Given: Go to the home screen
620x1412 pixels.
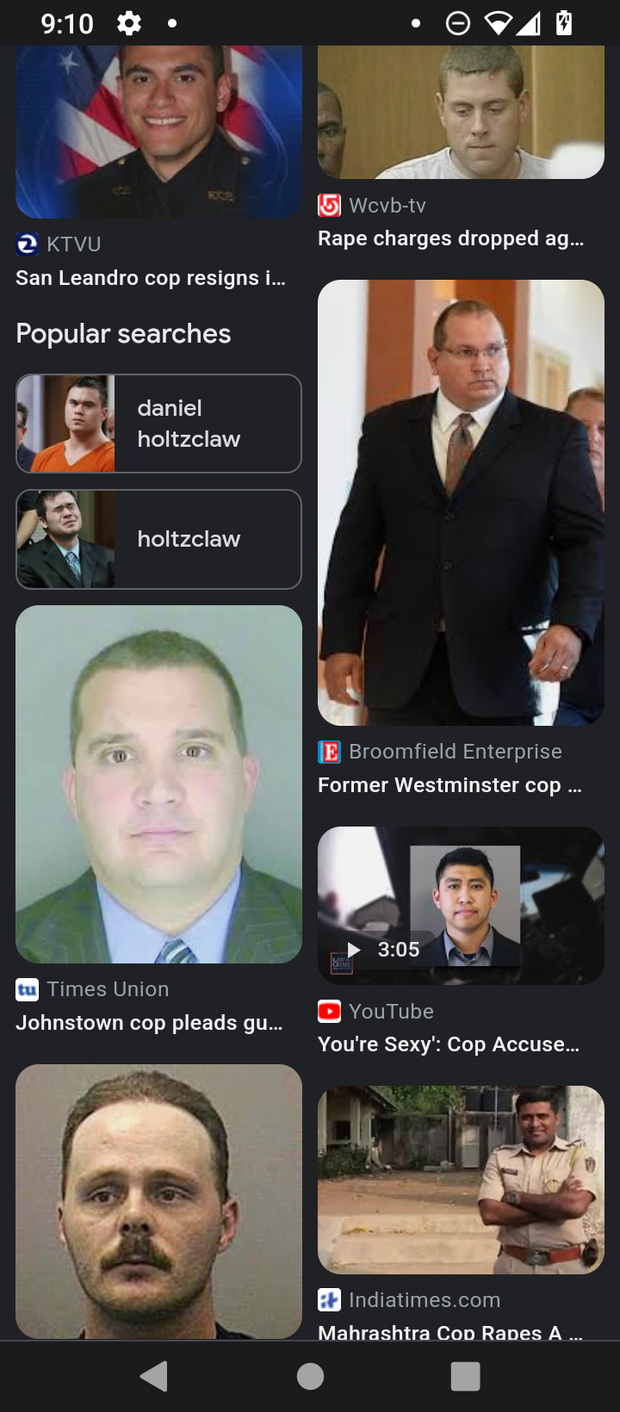Looking at the screenshot, I should [x=310, y=1377].
